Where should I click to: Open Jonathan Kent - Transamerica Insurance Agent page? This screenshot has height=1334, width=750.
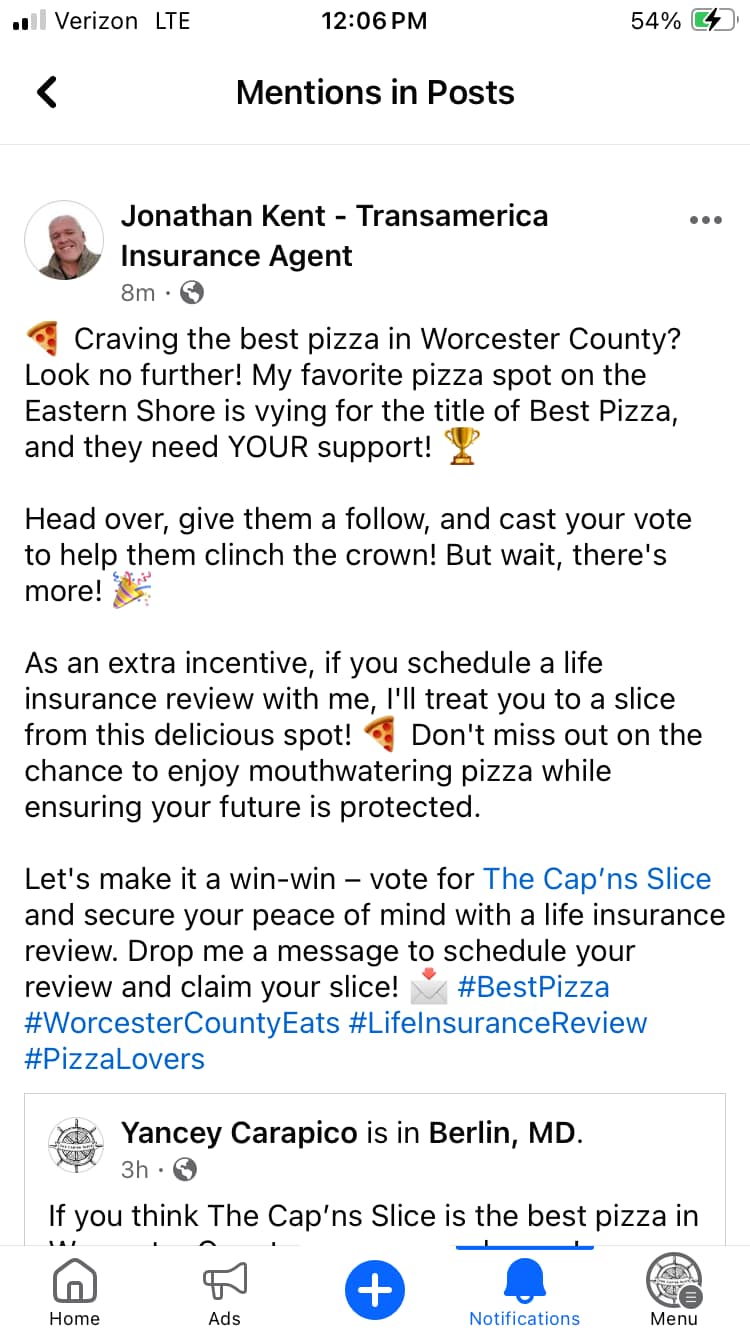pos(334,235)
